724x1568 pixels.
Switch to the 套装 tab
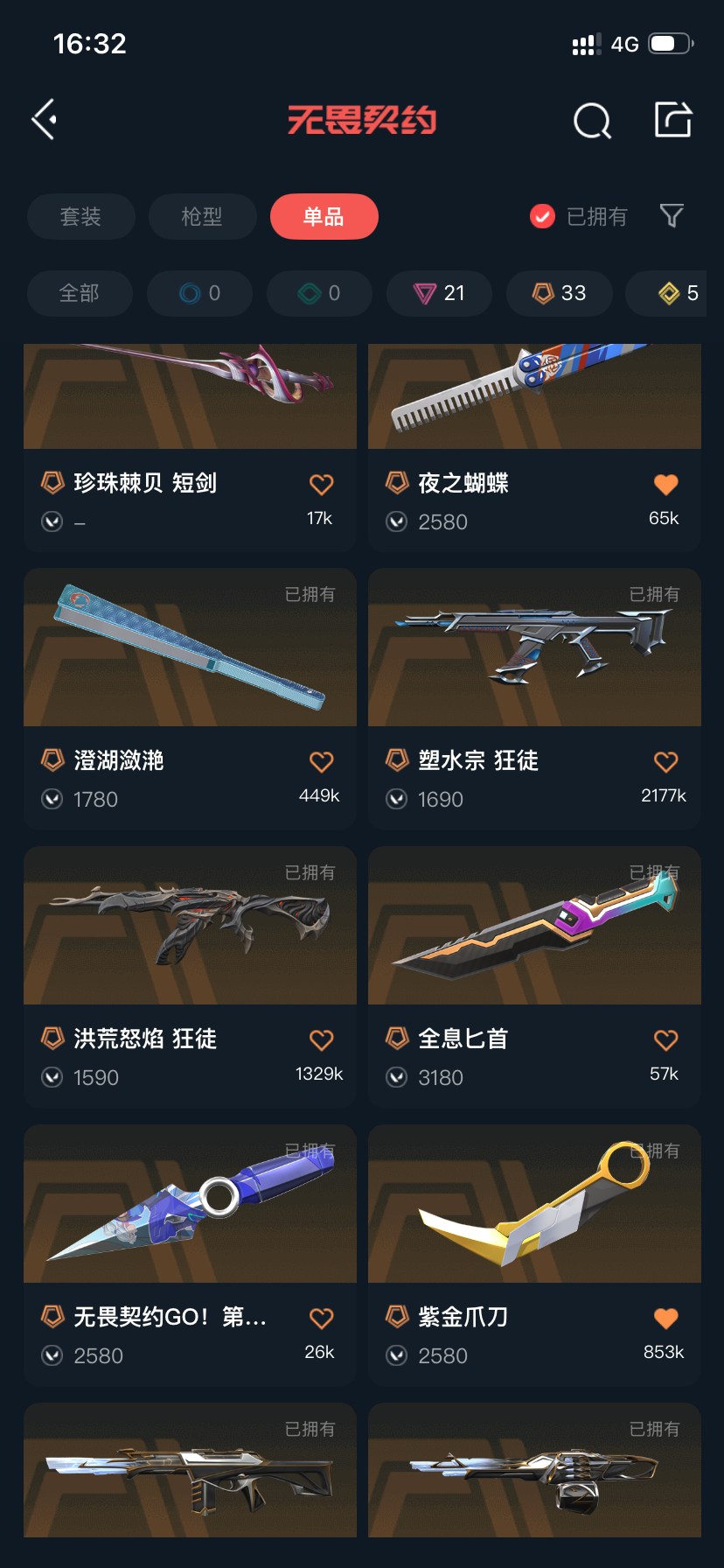[81, 216]
